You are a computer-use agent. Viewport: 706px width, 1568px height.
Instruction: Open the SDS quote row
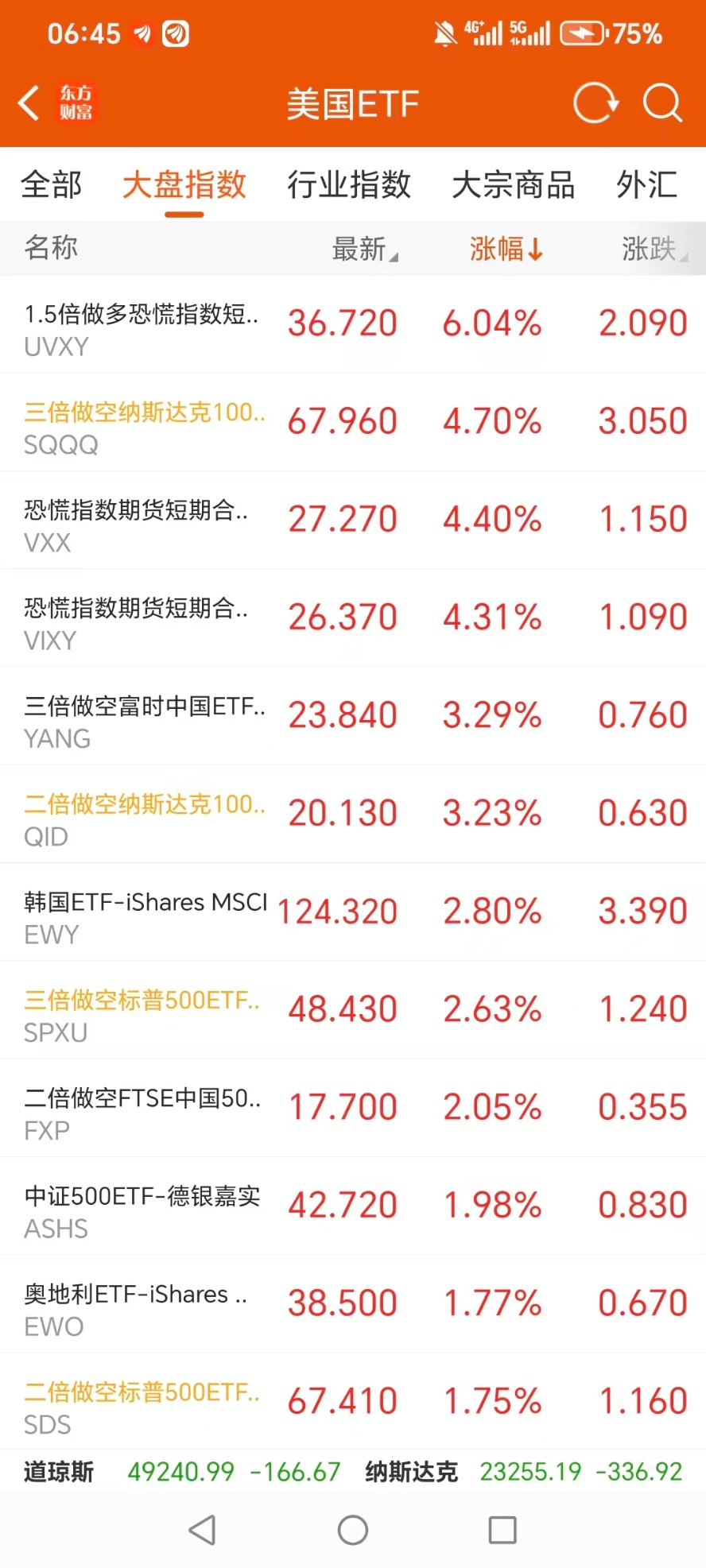[x=353, y=1401]
